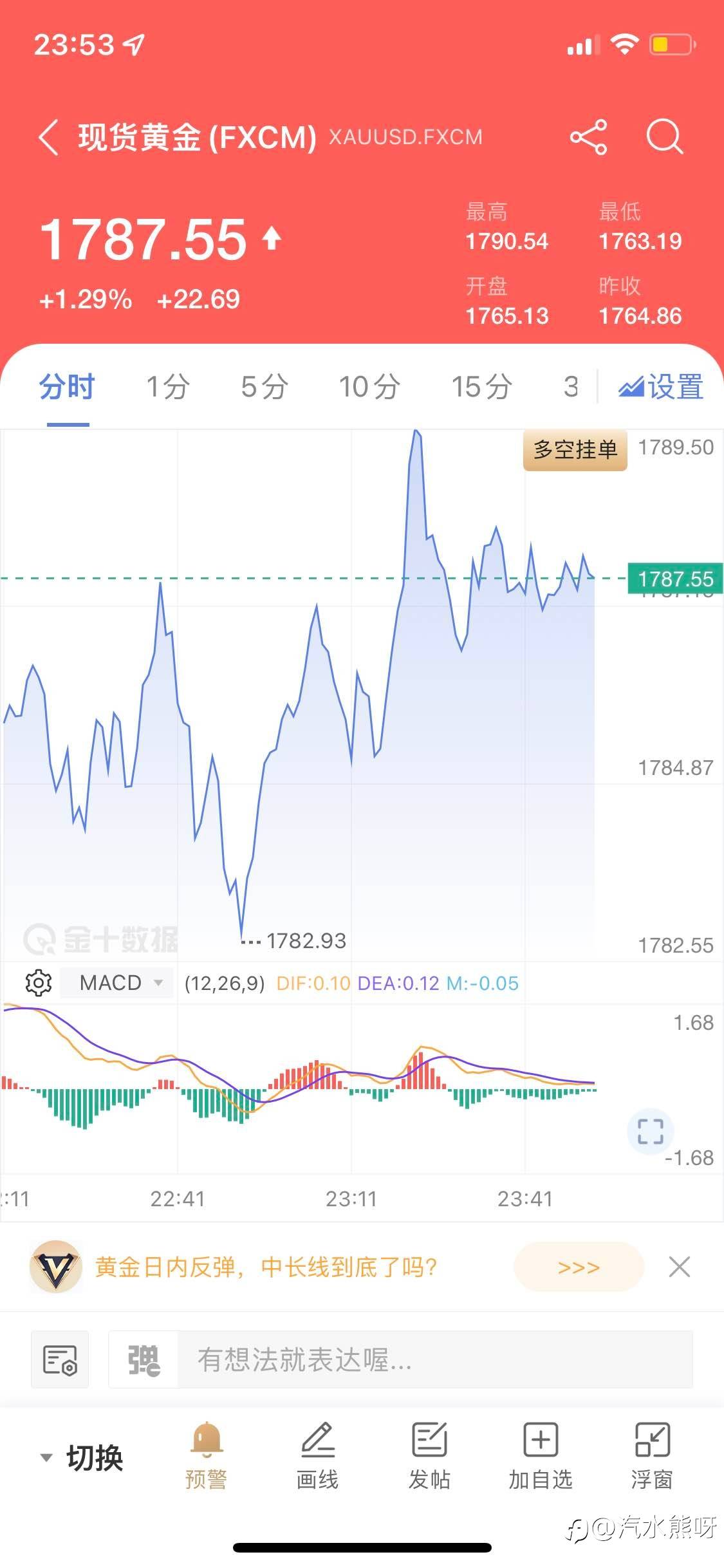Screen dimensions: 724x1568
Task: Open indicator settings gear icon
Action: [x=38, y=983]
